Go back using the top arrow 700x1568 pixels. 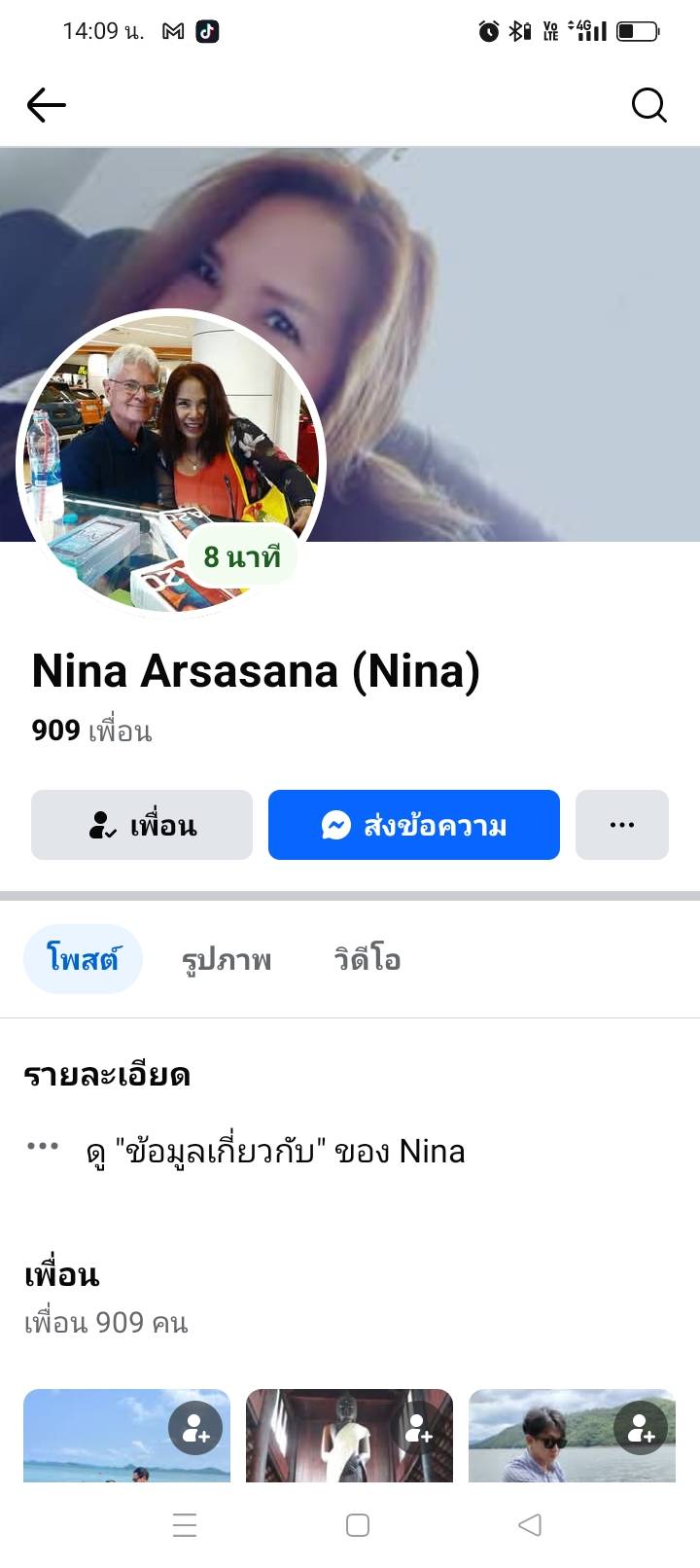click(46, 105)
